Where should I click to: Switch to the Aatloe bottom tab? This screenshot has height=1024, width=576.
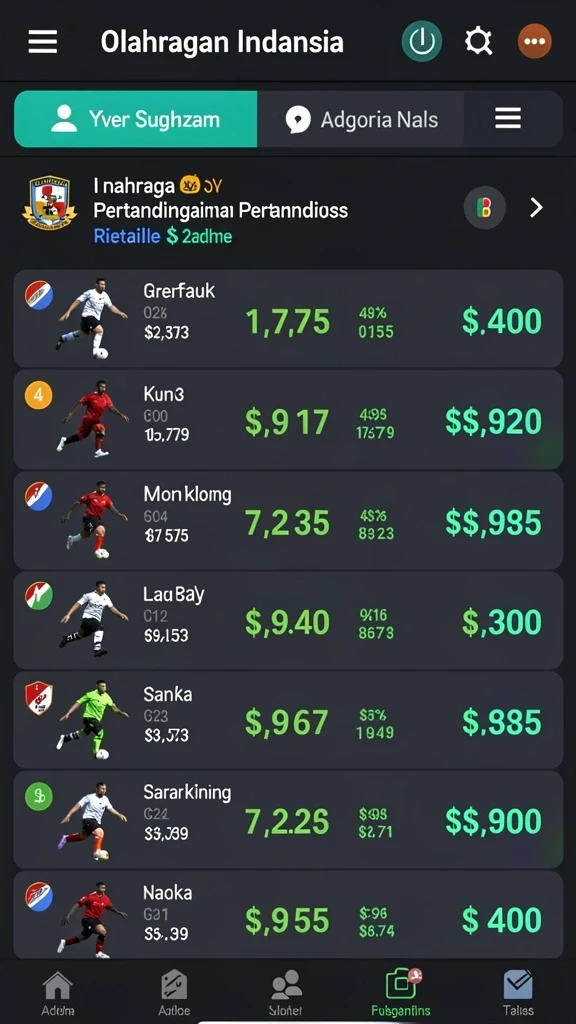(x=174, y=993)
